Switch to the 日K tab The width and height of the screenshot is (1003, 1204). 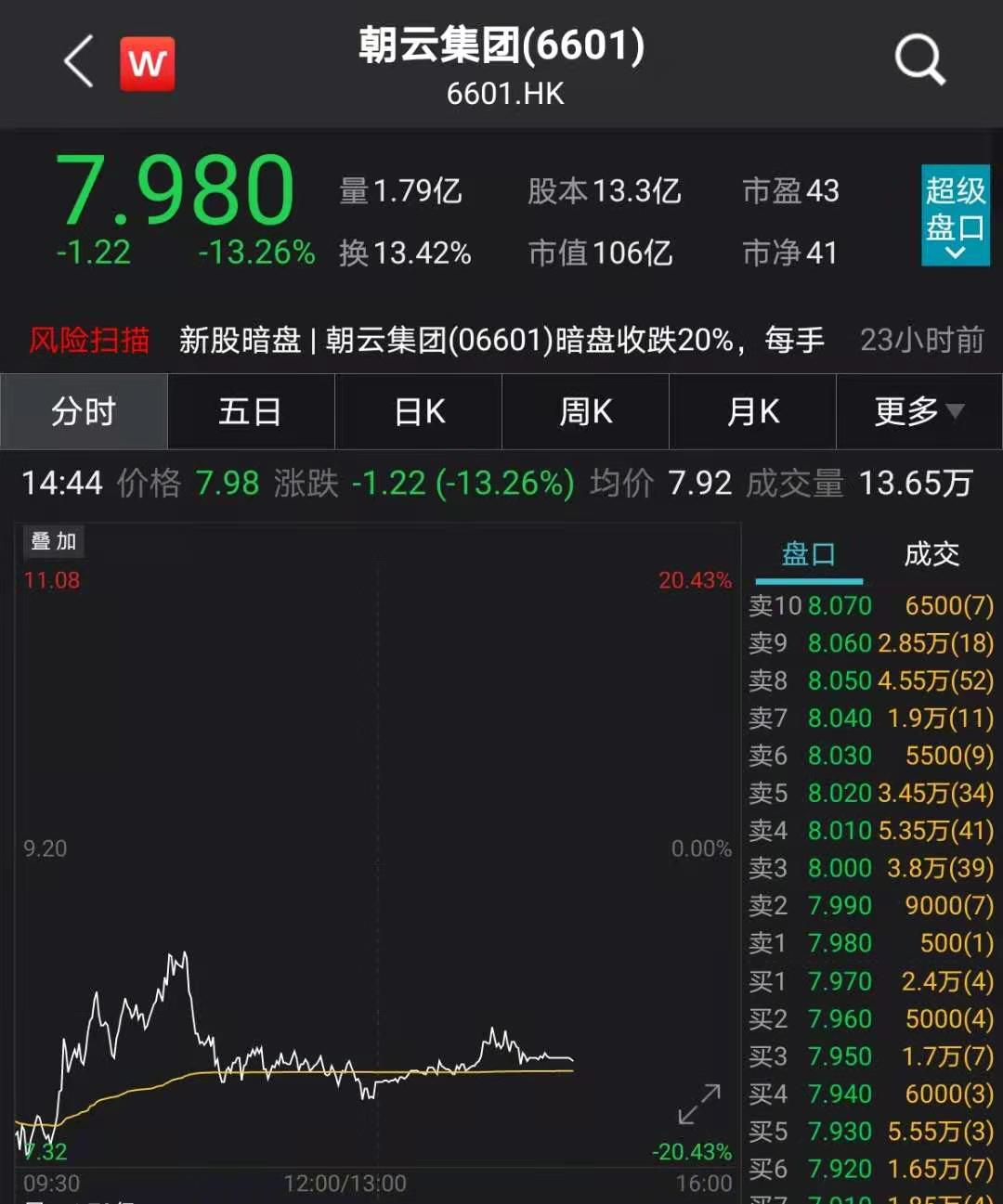418,411
